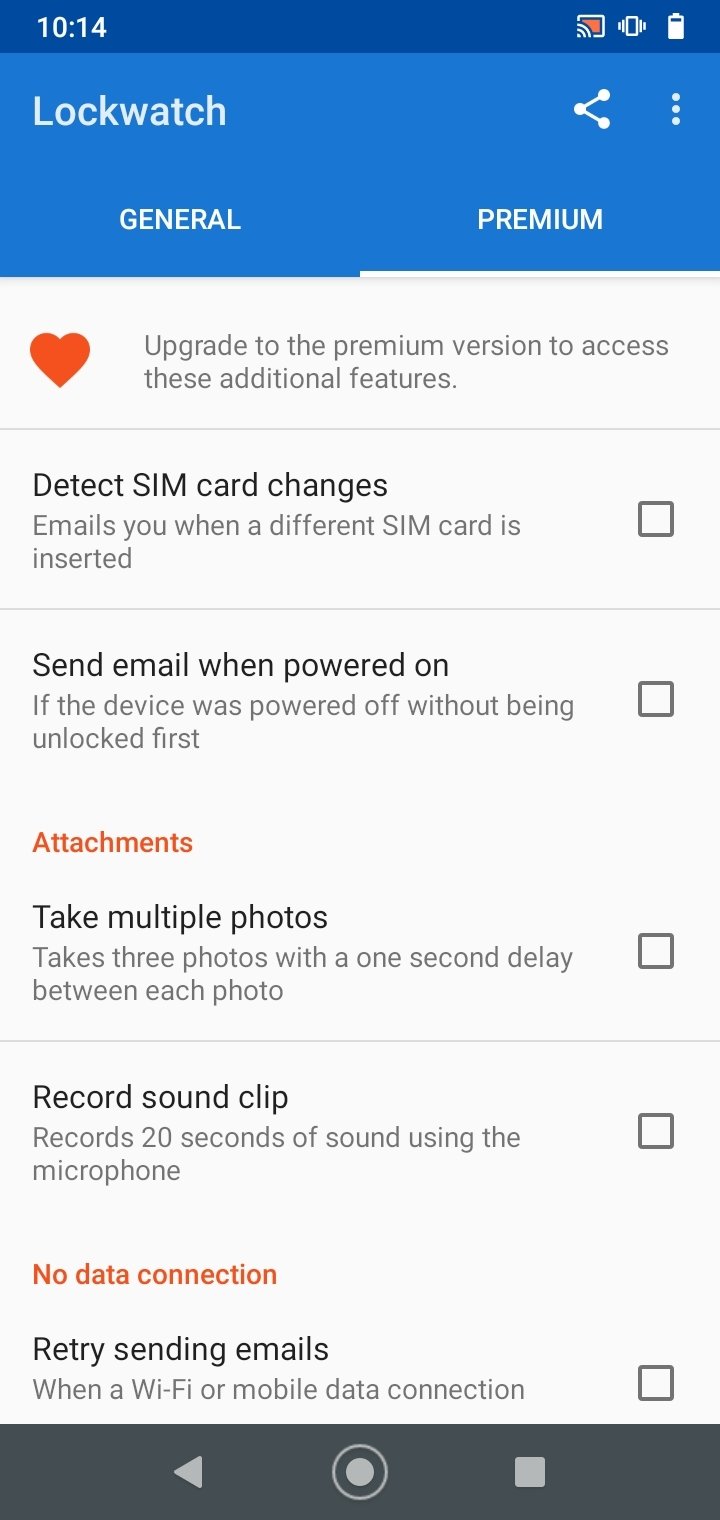Select the Premium tab
The width and height of the screenshot is (720, 1520).
point(540,220)
